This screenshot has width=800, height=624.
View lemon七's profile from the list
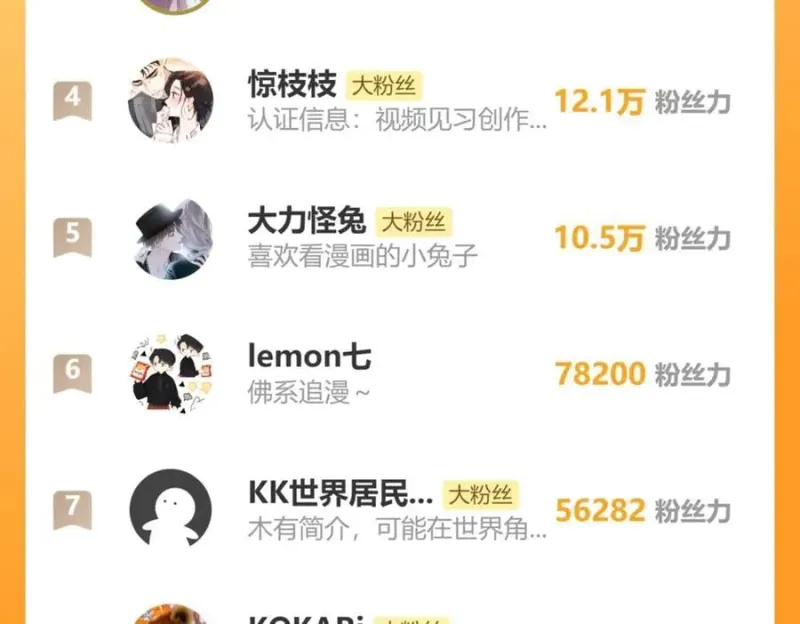(x=398, y=374)
